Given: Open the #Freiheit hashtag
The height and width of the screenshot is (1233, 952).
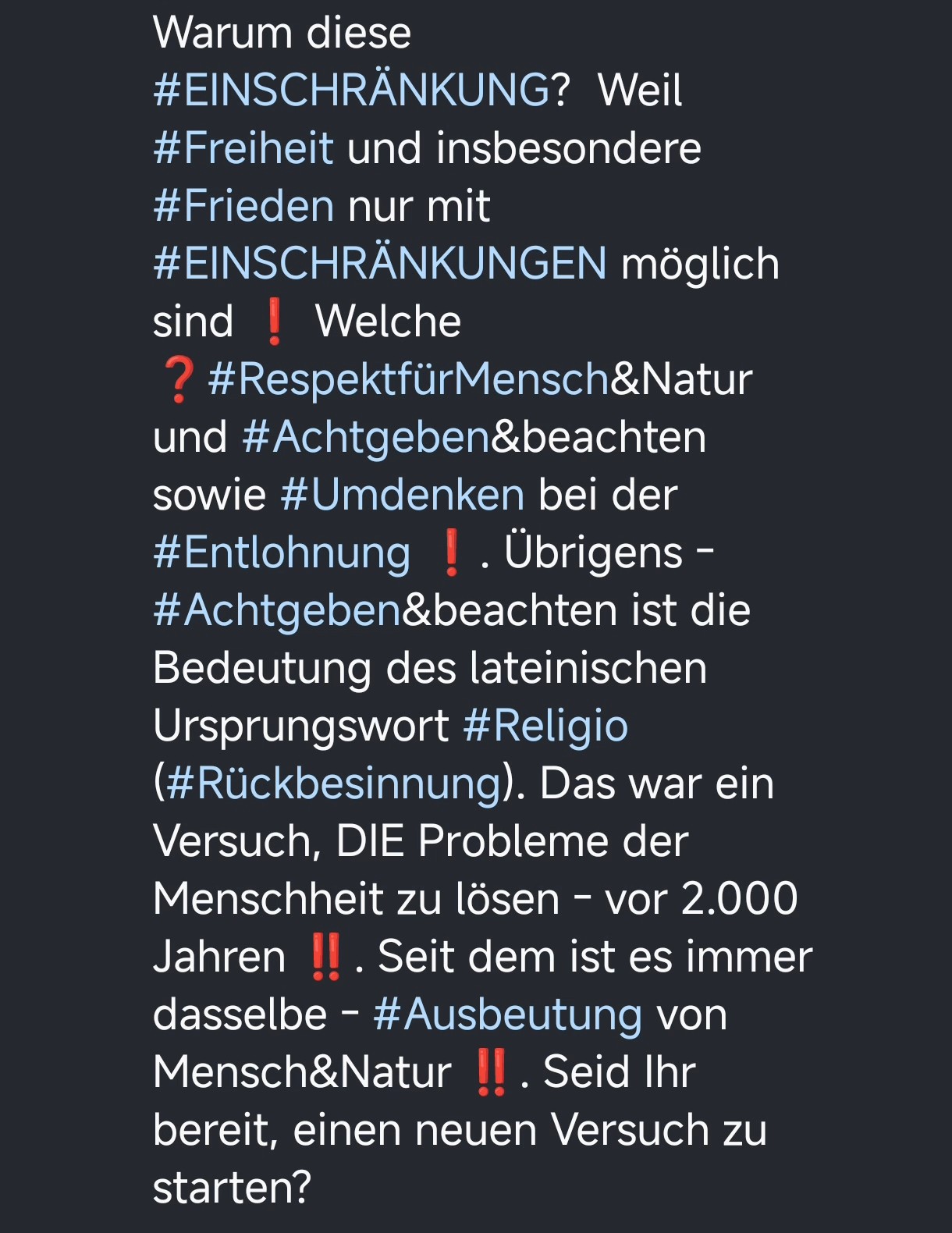Looking at the screenshot, I should click(x=243, y=148).
